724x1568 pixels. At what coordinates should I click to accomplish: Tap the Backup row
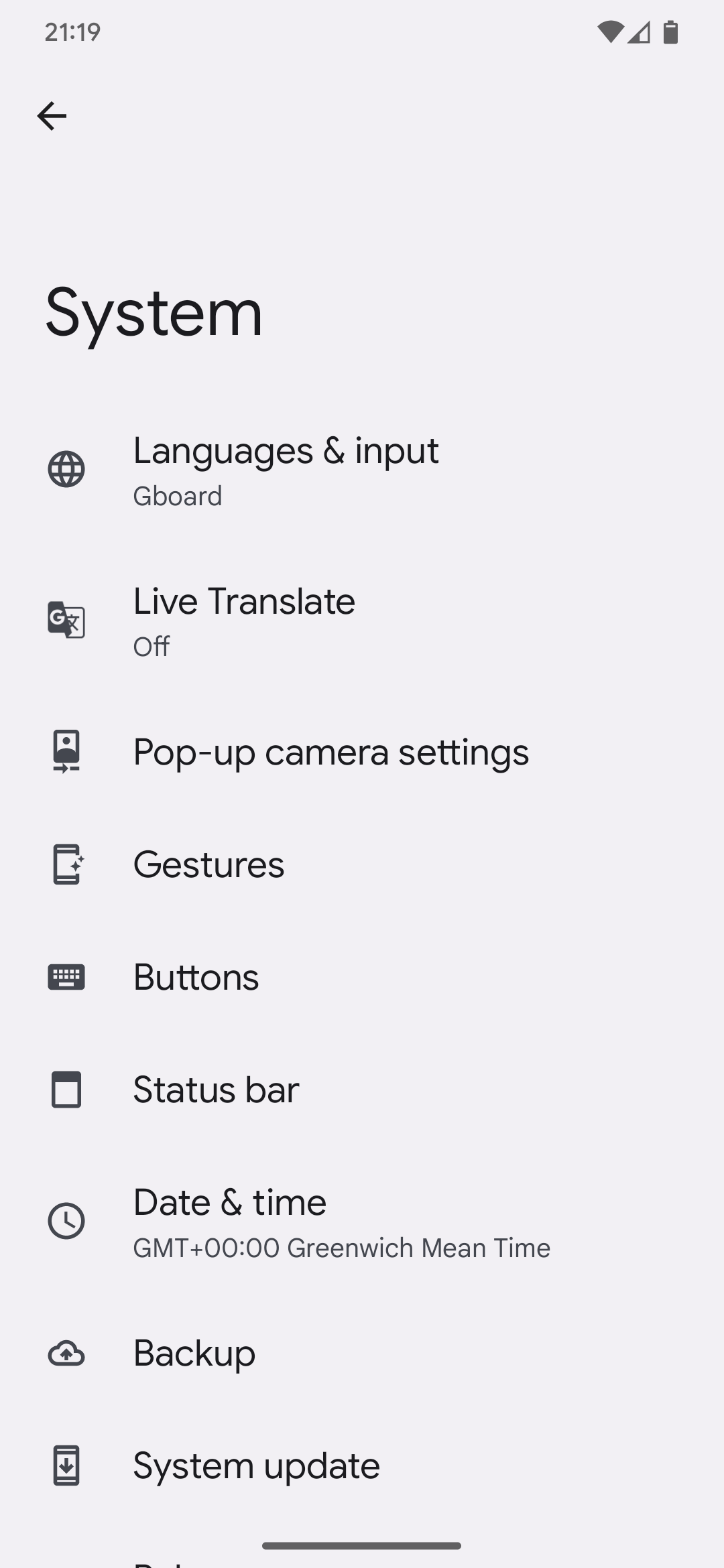pyautogui.click(x=194, y=1354)
